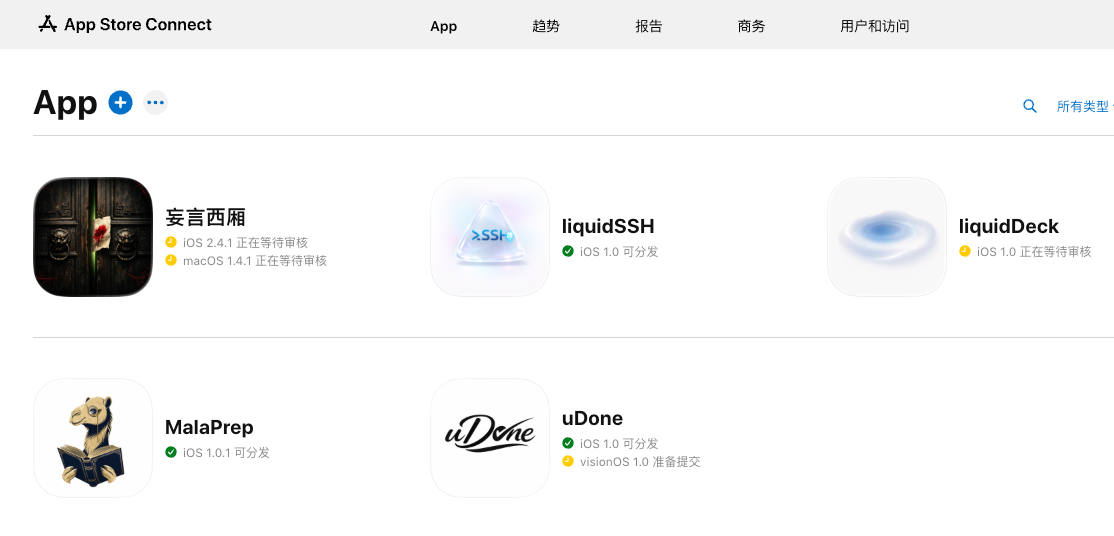Select the App tab in top navigation

443,26
